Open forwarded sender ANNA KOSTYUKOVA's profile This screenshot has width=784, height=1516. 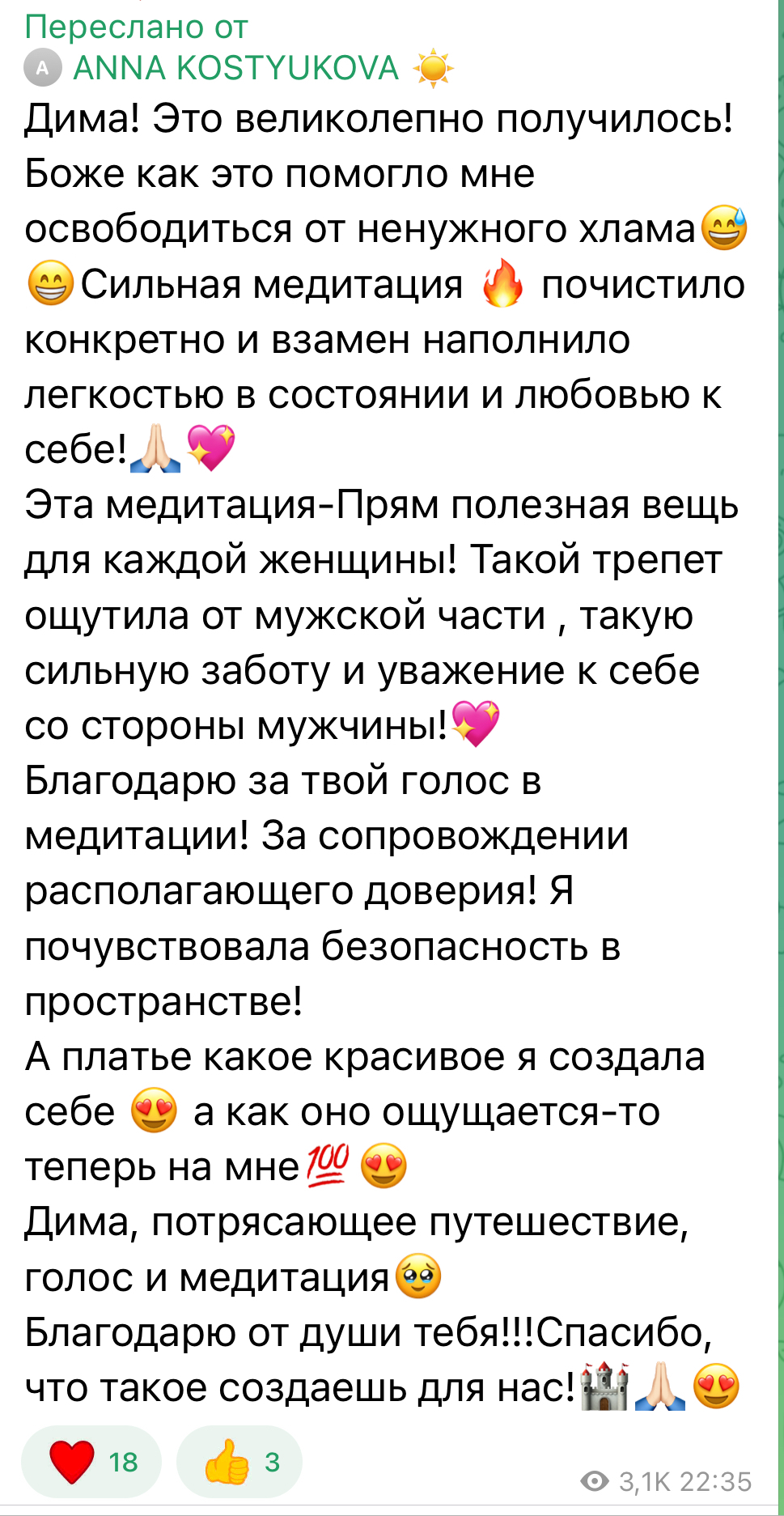pyautogui.click(x=236, y=68)
